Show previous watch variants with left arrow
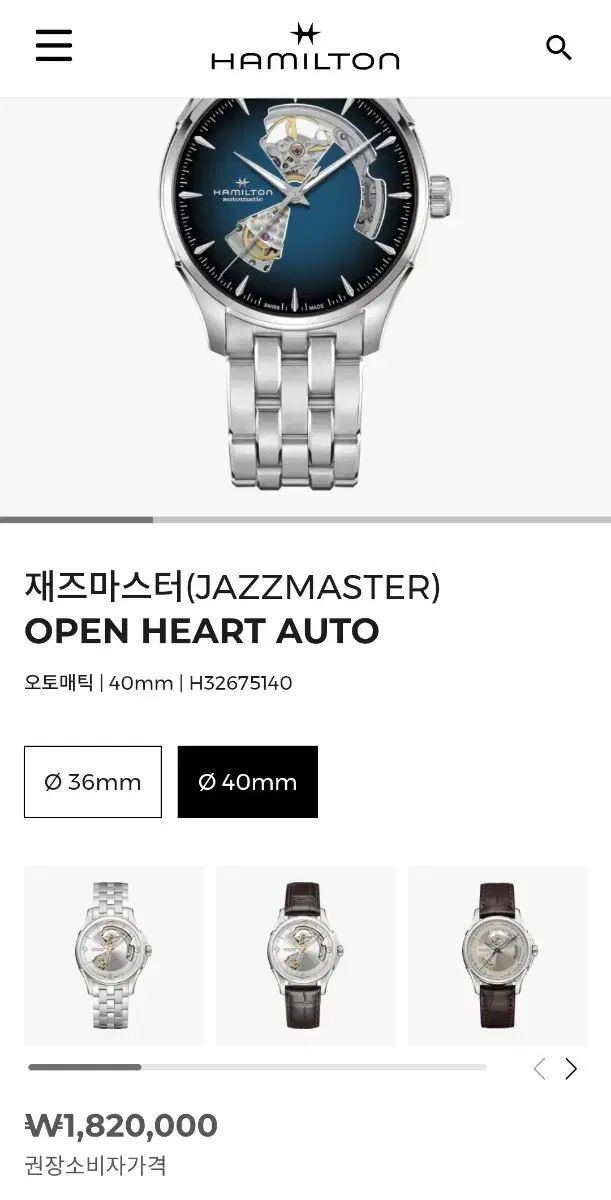The image size is (611, 1200). click(x=539, y=1069)
